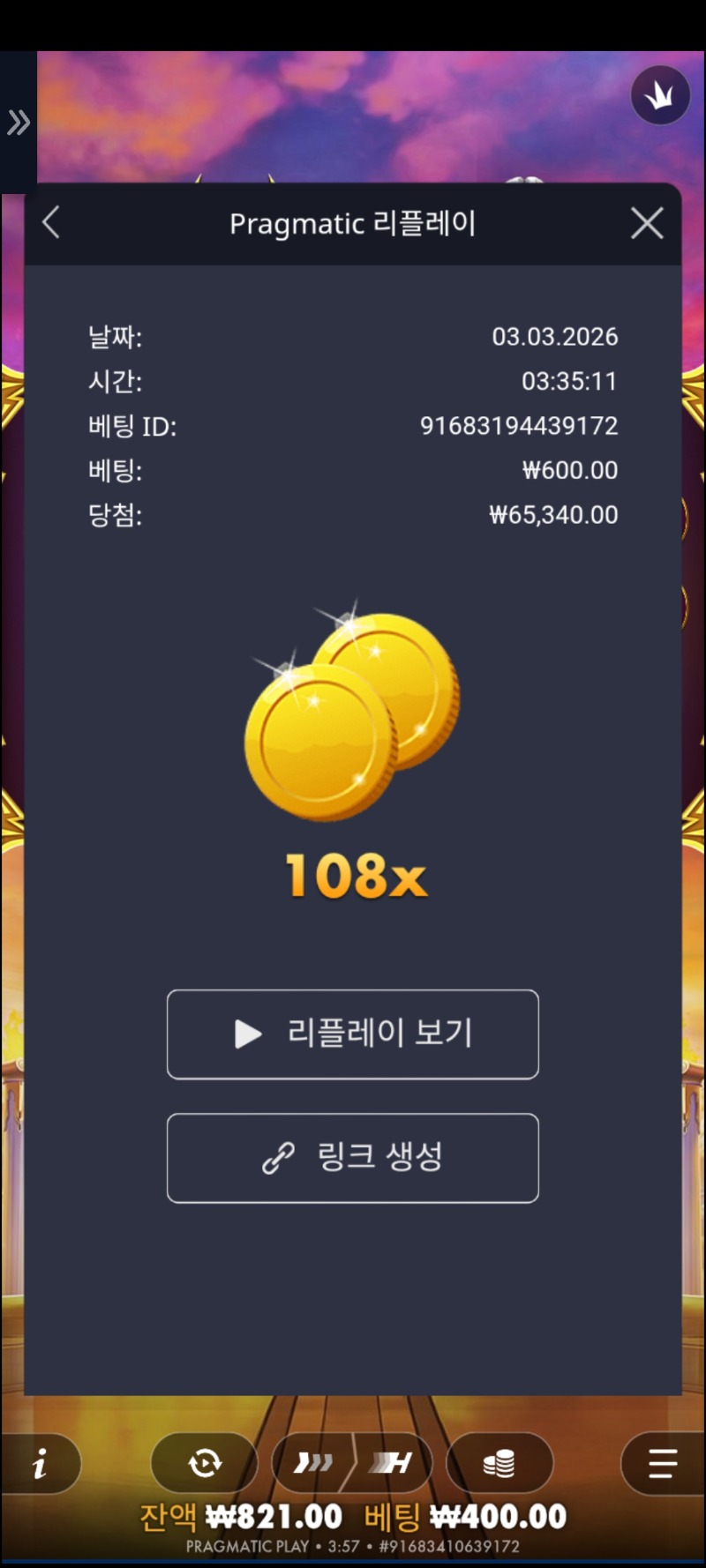The width and height of the screenshot is (706, 1568).
Task: Tap the crown icon at top right
Action: pyautogui.click(x=660, y=95)
